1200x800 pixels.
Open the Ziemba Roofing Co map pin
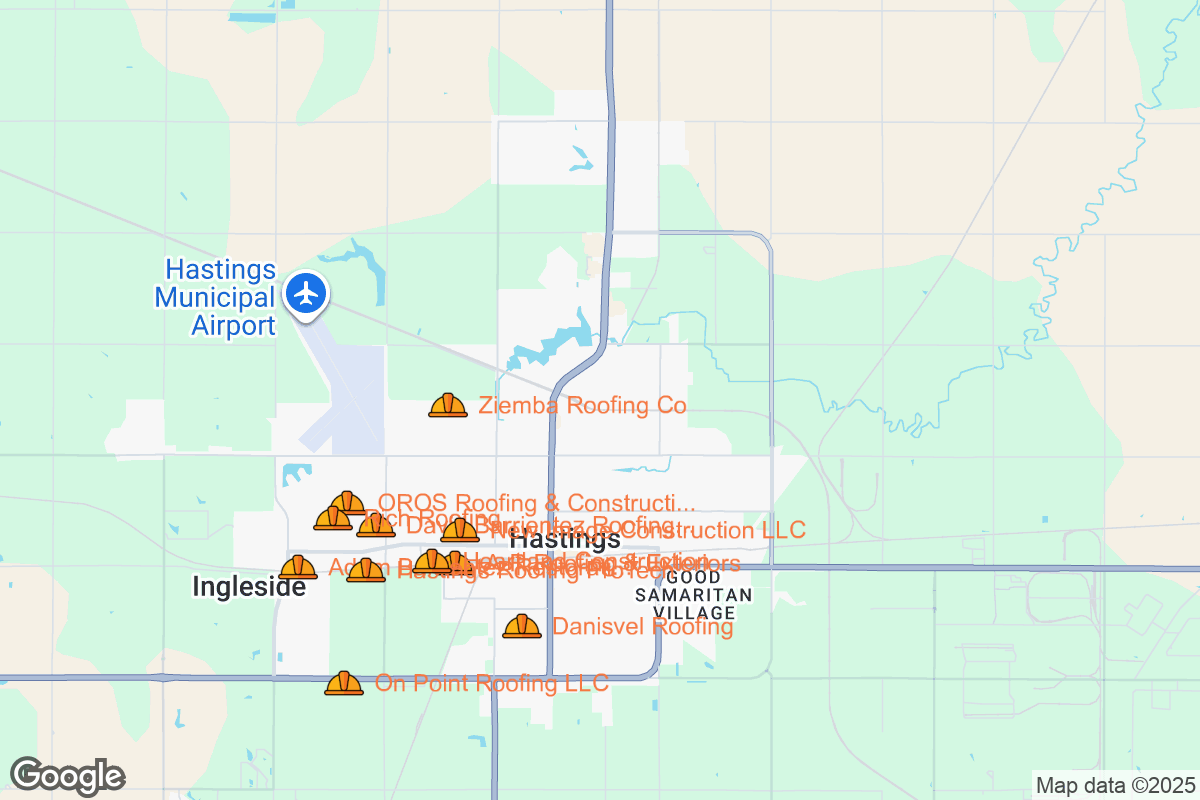pyautogui.click(x=447, y=405)
